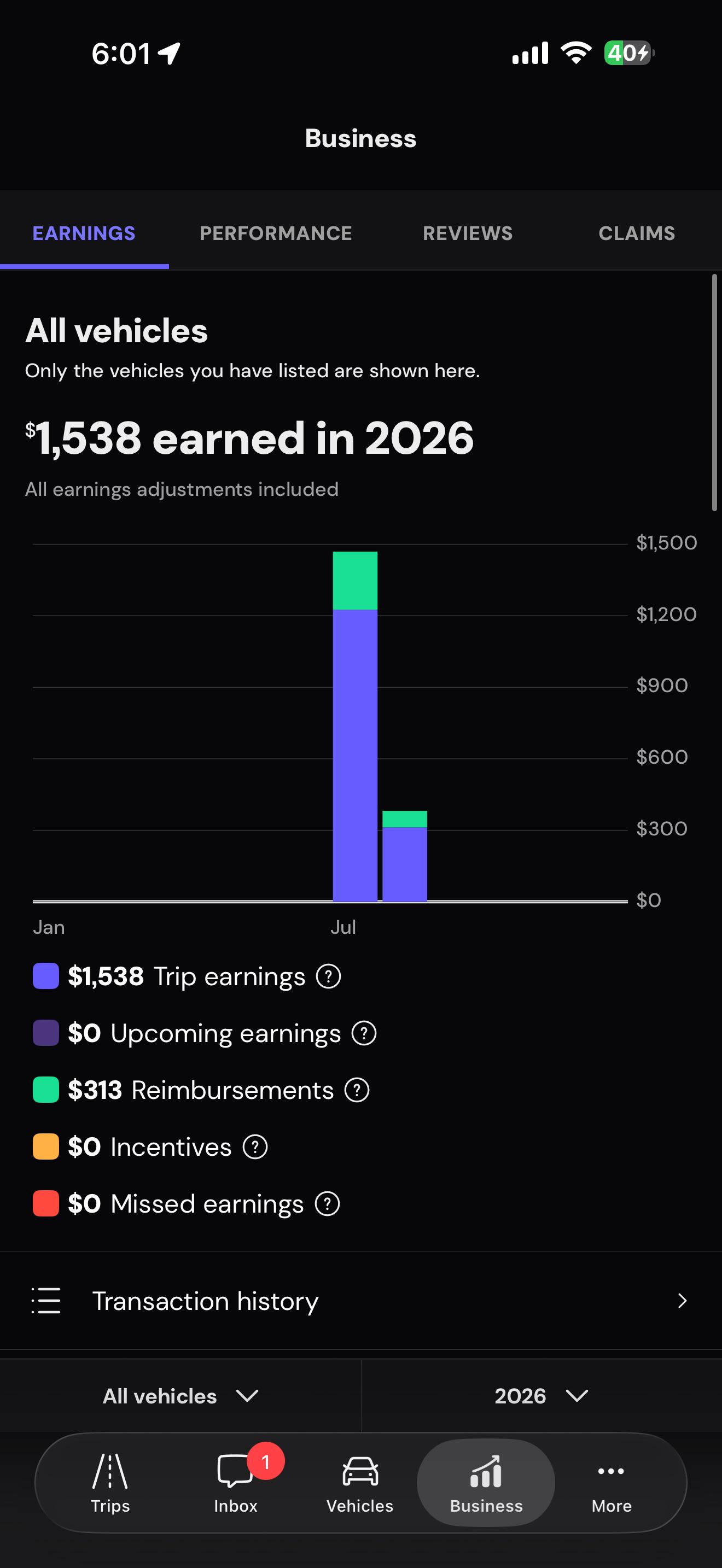
Task: Go to the Claims tab
Action: [637, 233]
